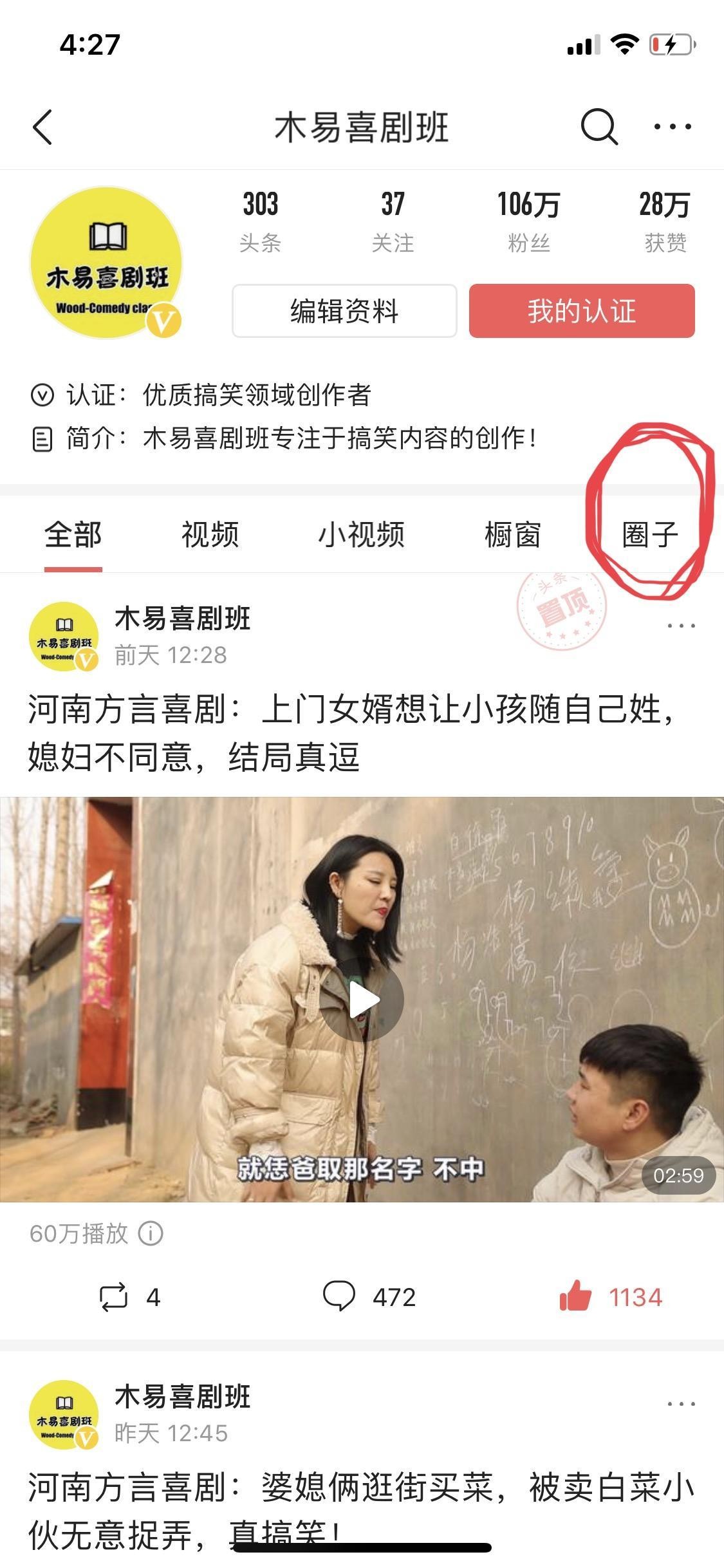
Task: Switch to the 视频 tab
Action: click(x=210, y=535)
